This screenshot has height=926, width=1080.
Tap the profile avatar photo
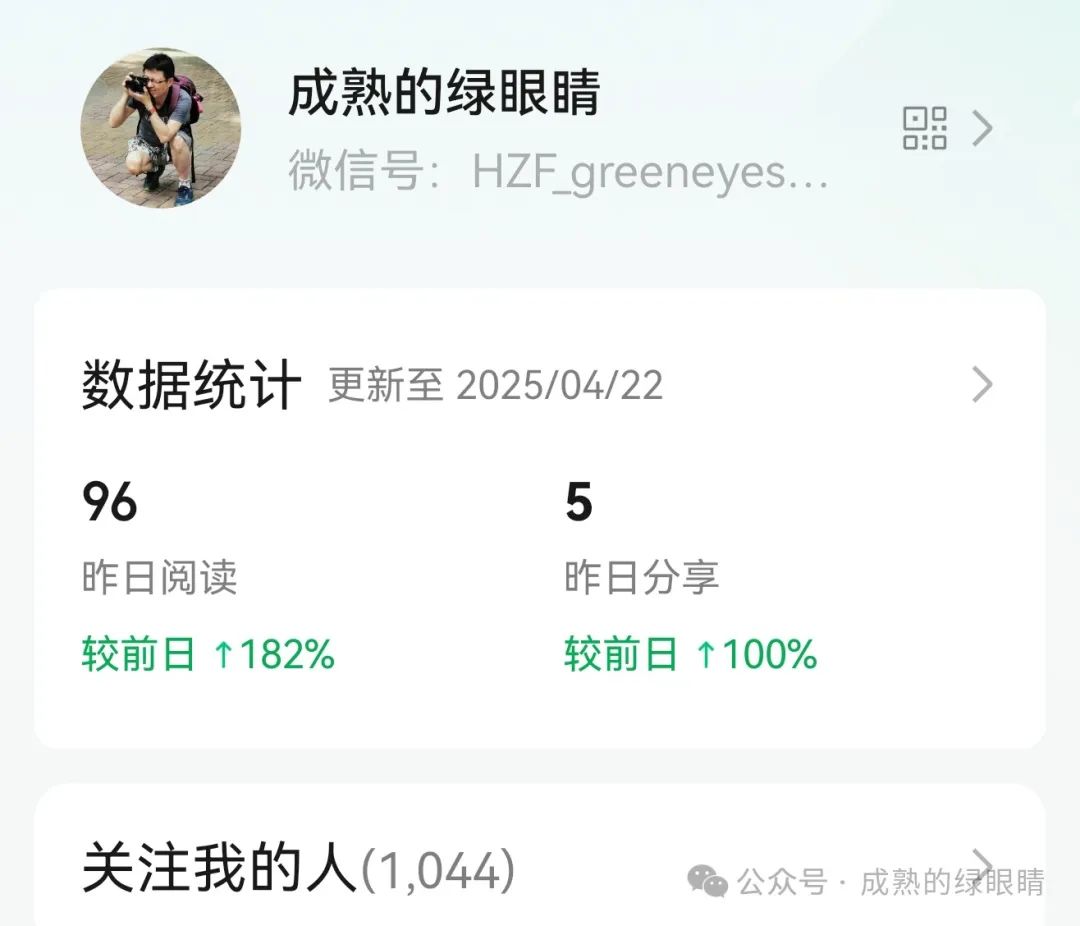(160, 127)
